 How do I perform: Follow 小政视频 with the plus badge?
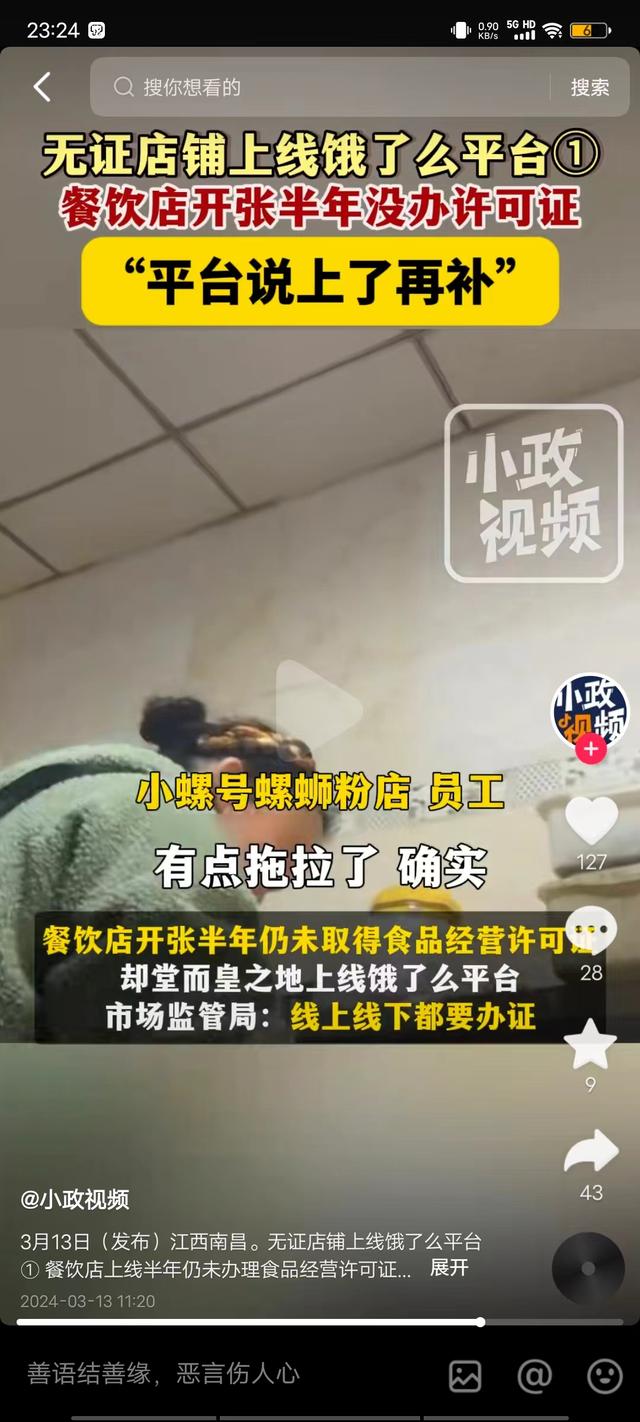coord(590,749)
